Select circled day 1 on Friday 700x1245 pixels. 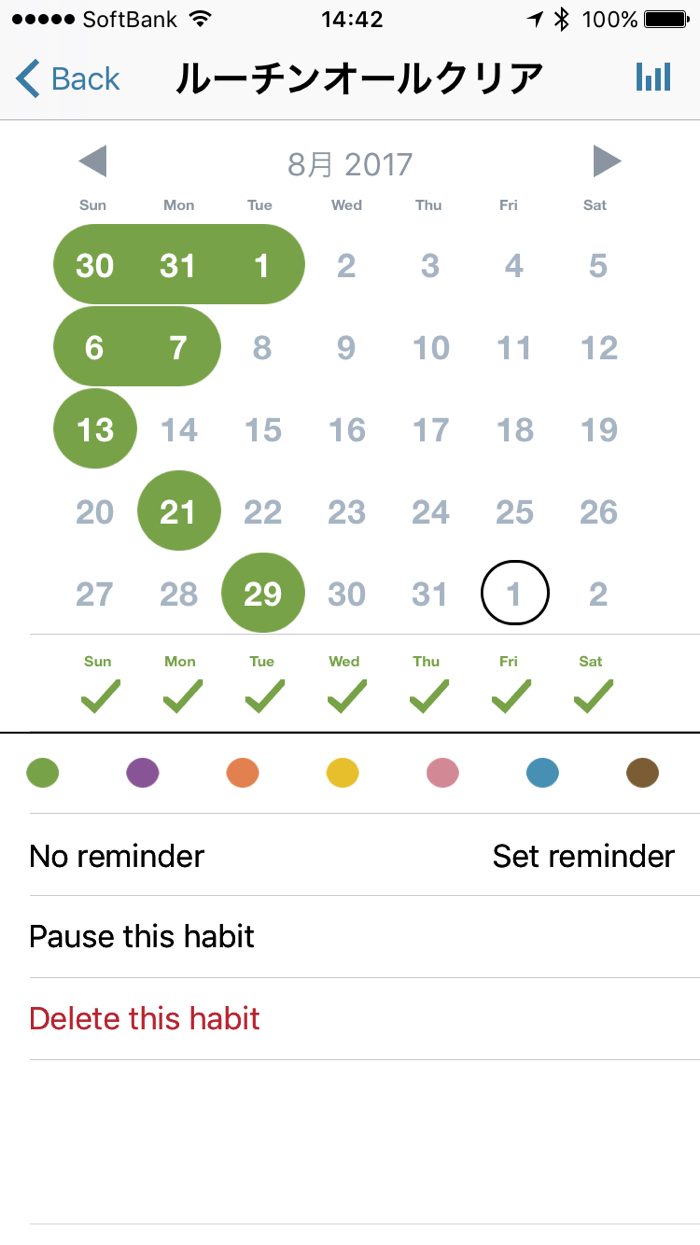[514, 594]
